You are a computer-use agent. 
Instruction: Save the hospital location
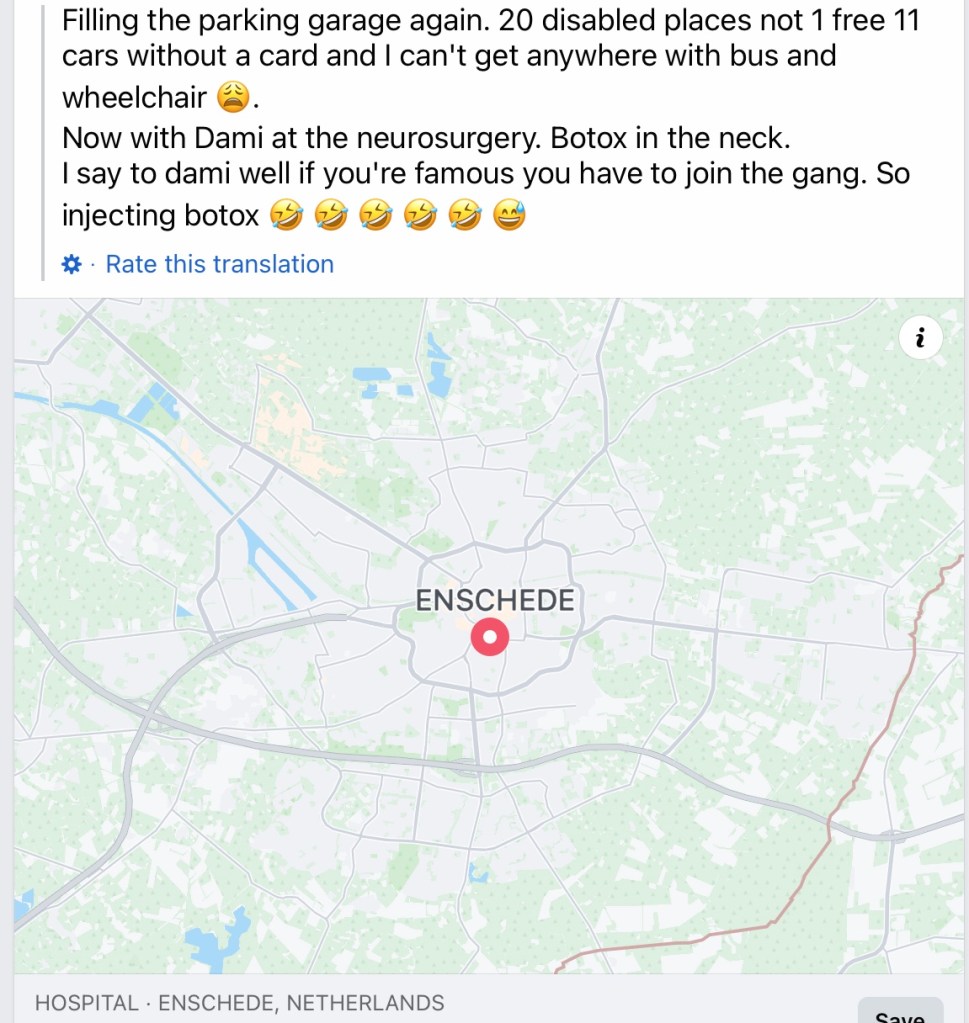(x=899, y=1014)
